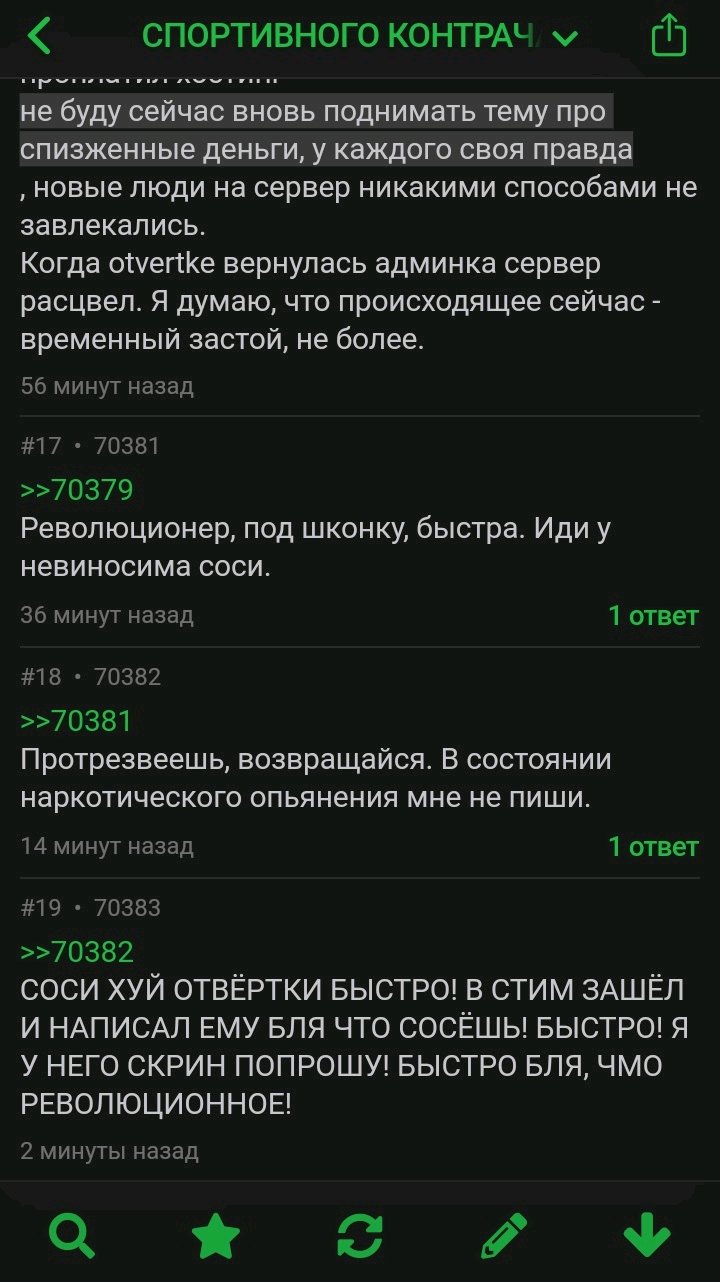Add the thread to favorites

coord(216,1234)
